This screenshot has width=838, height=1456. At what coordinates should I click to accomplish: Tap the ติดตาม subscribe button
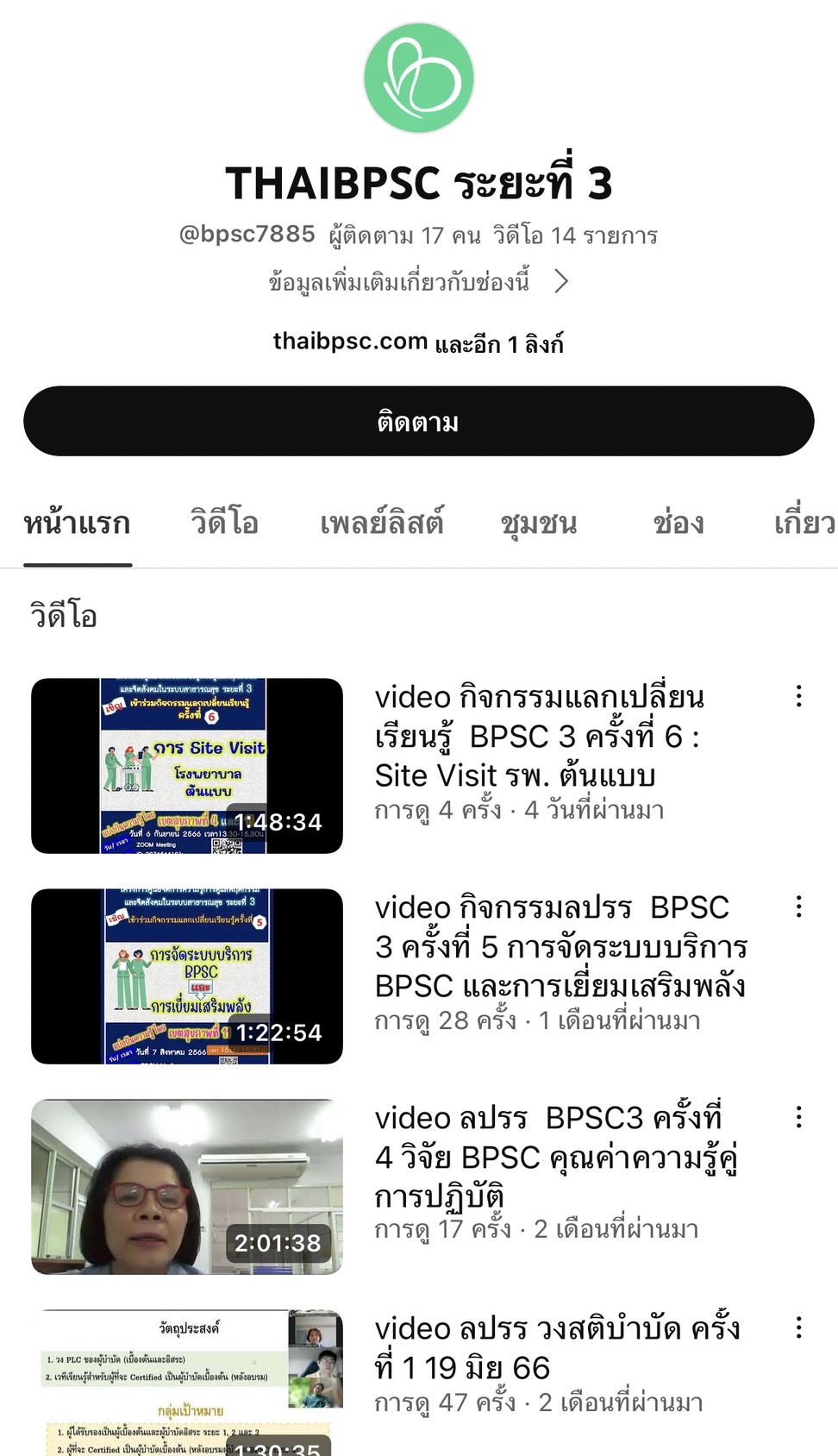click(418, 421)
